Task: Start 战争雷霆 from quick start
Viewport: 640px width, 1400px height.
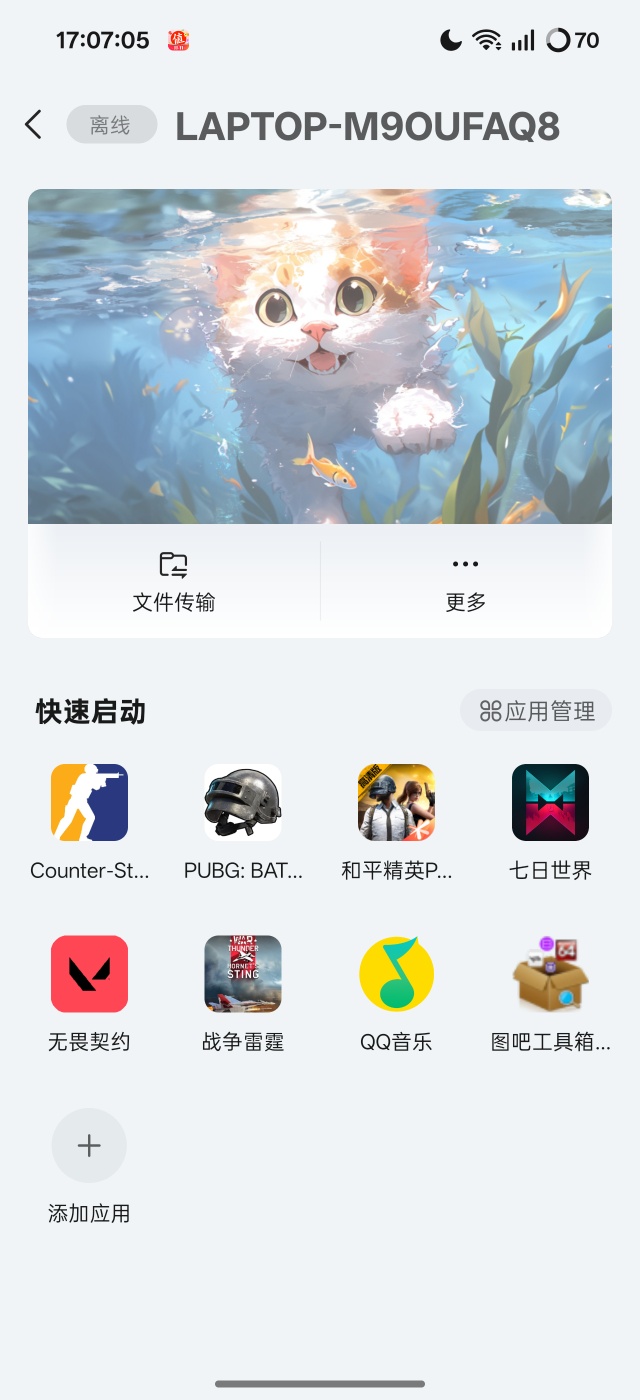Action: (243, 974)
